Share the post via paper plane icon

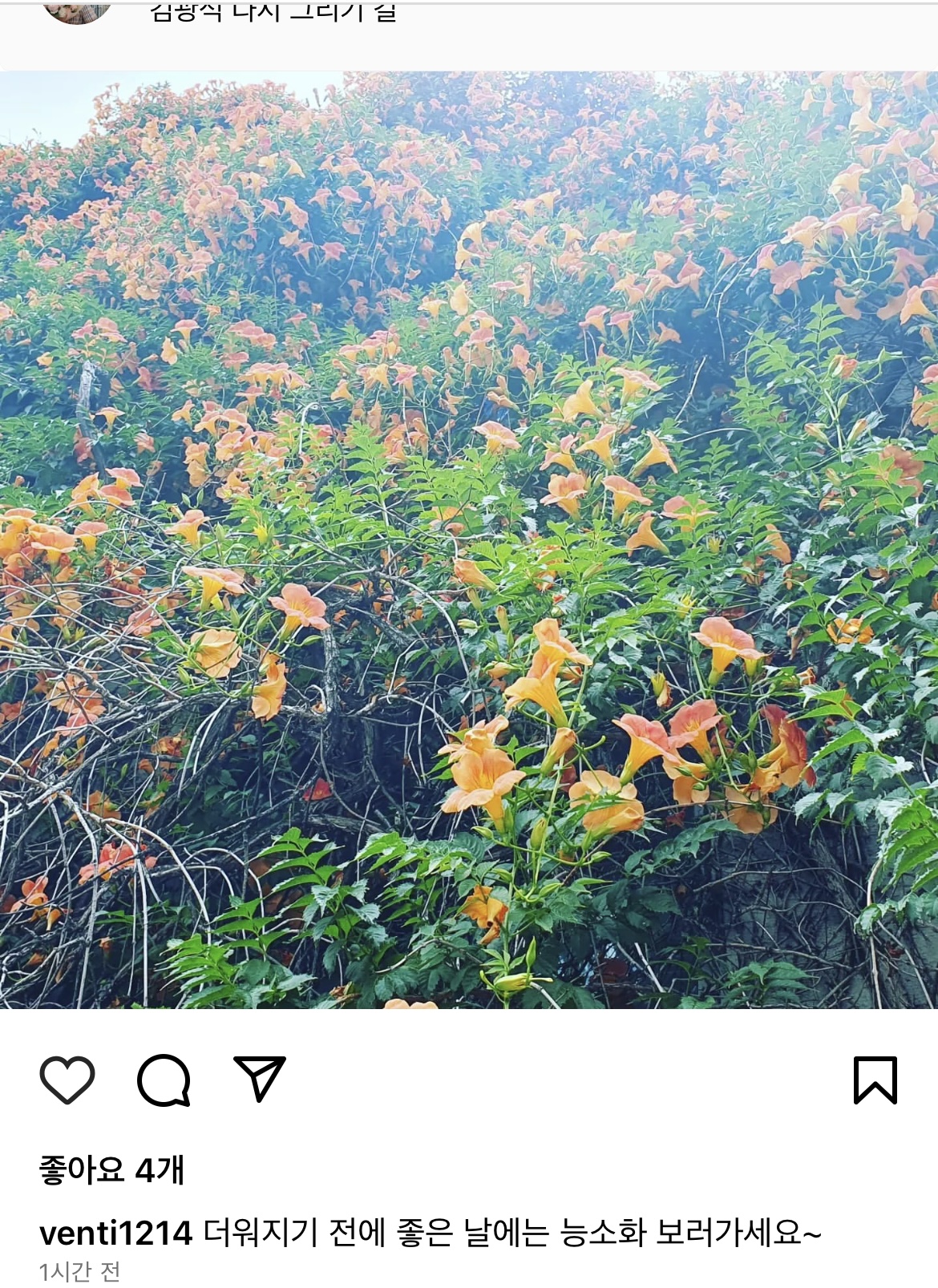[x=260, y=1079]
